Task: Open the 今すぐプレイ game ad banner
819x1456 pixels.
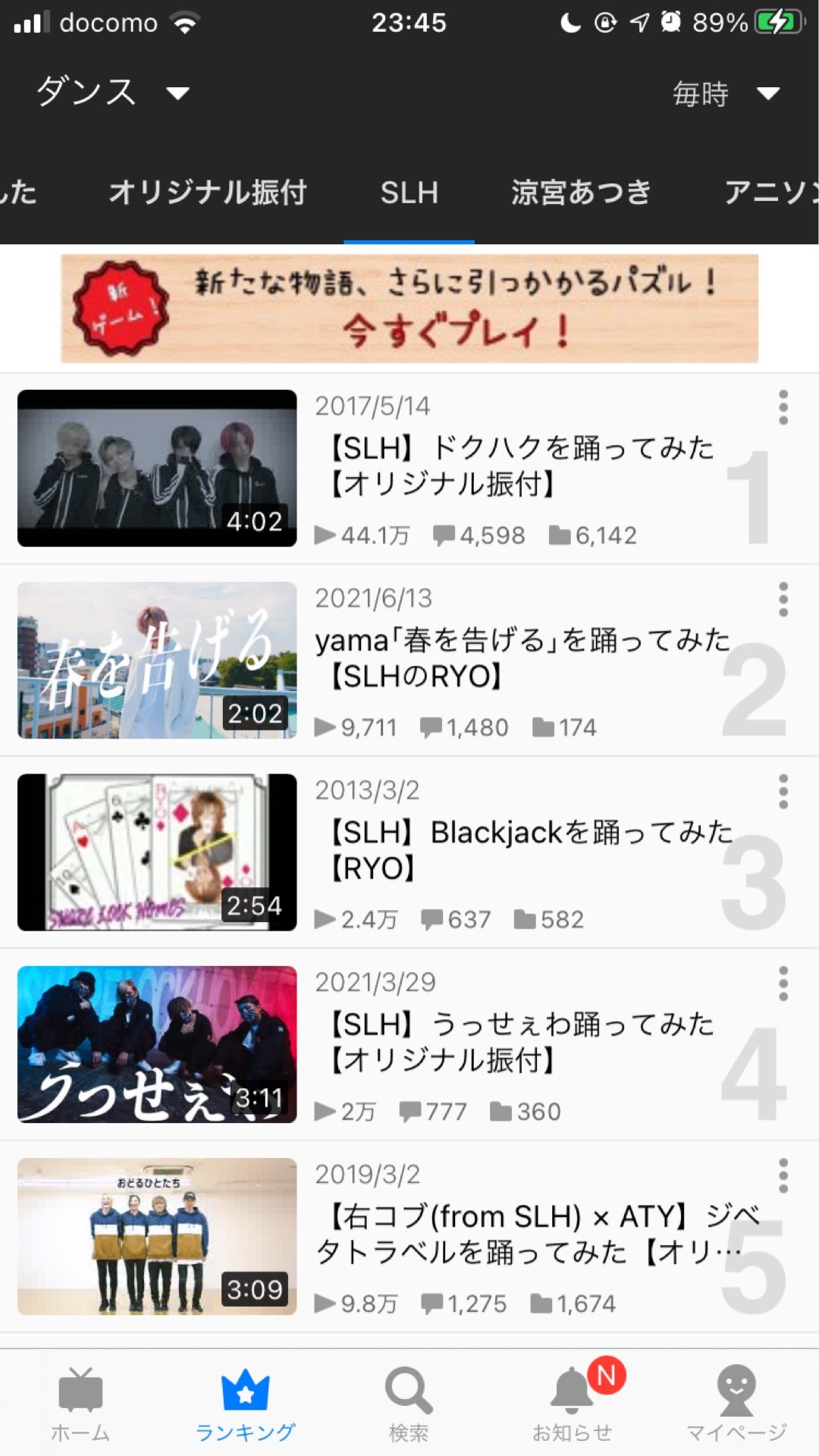Action: (x=409, y=309)
